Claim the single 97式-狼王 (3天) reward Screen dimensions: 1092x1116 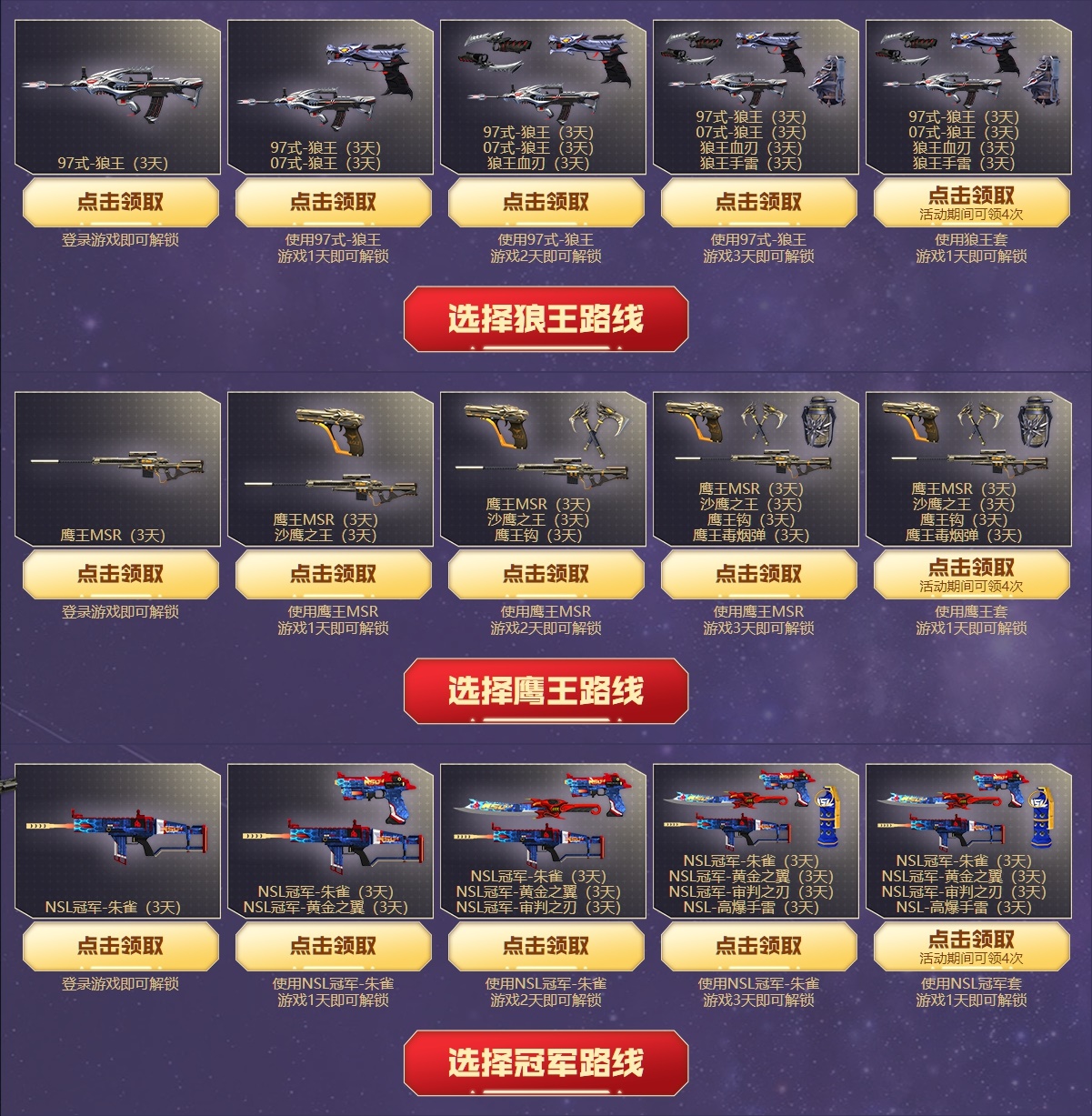click(x=121, y=202)
